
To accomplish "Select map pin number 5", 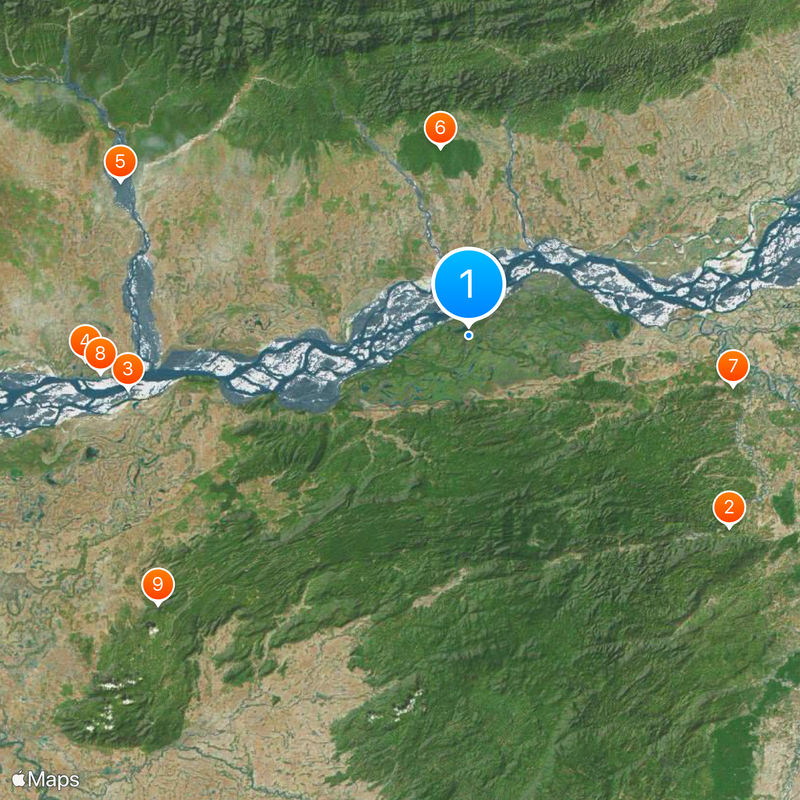I will coord(119,161).
